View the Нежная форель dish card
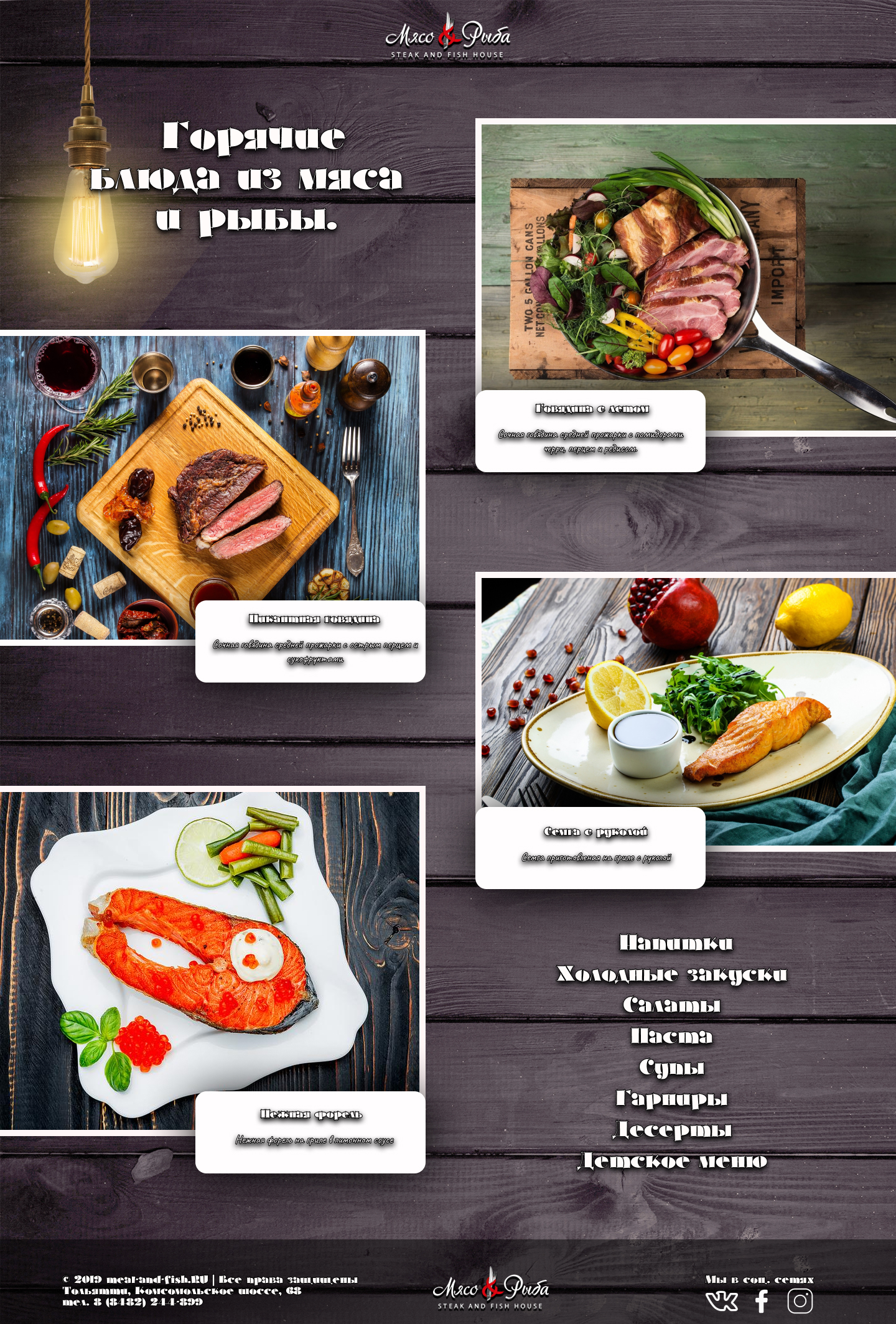This screenshot has width=896, height=1324. pos(310,1114)
